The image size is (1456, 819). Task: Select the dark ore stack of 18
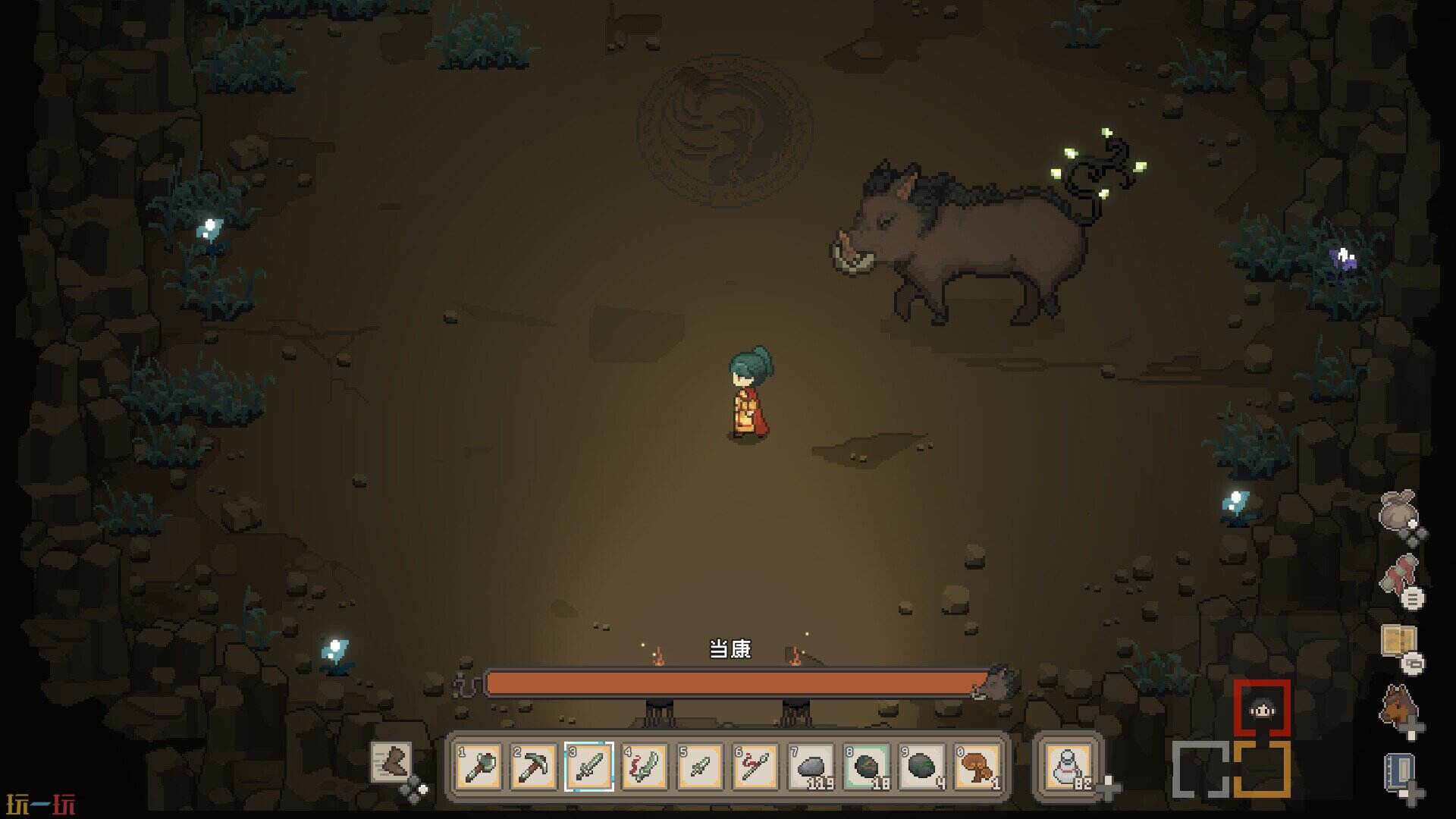click(x=867, y=767)
